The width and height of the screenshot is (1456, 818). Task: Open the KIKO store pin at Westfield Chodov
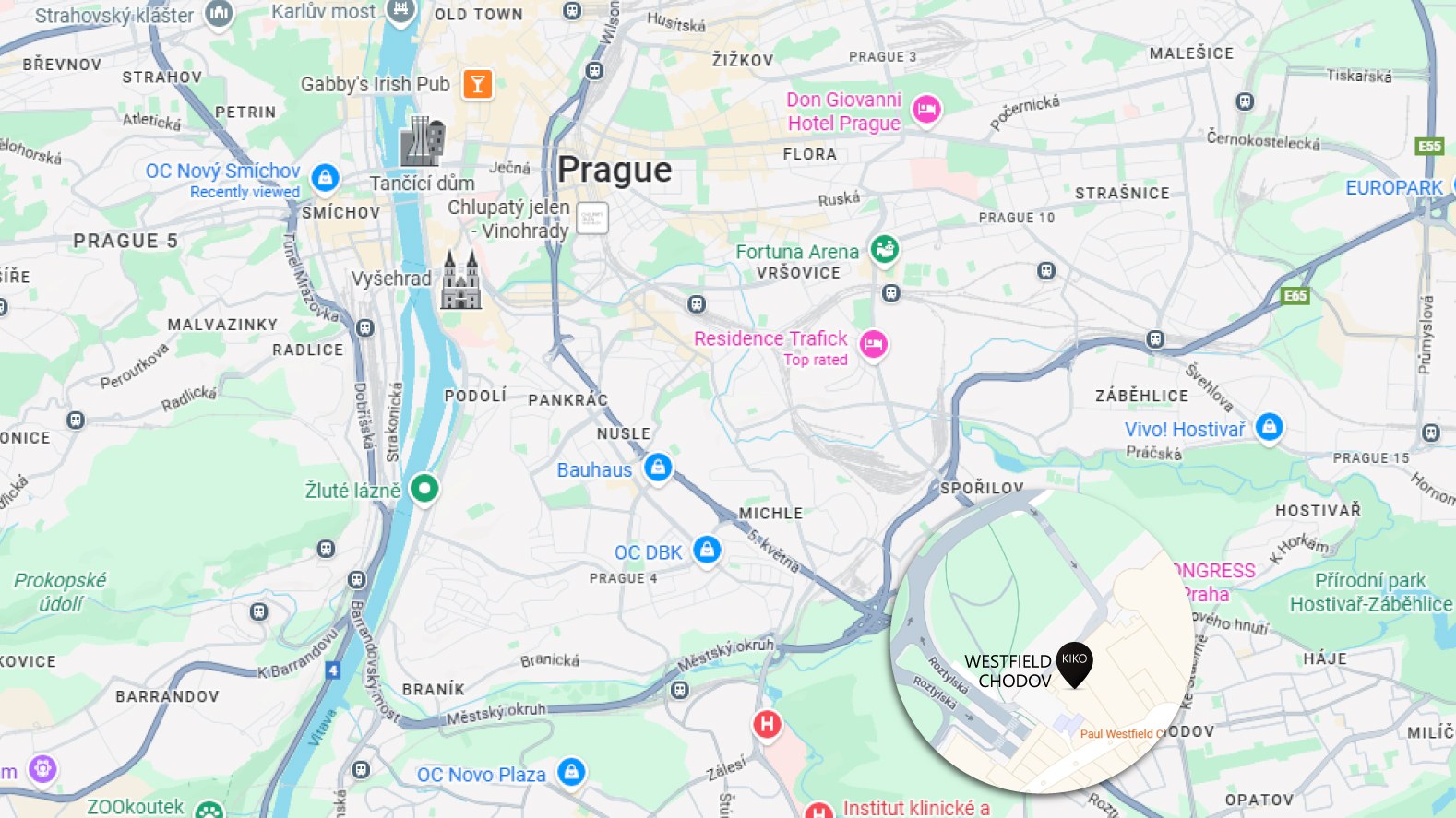tap(1074, 661)
